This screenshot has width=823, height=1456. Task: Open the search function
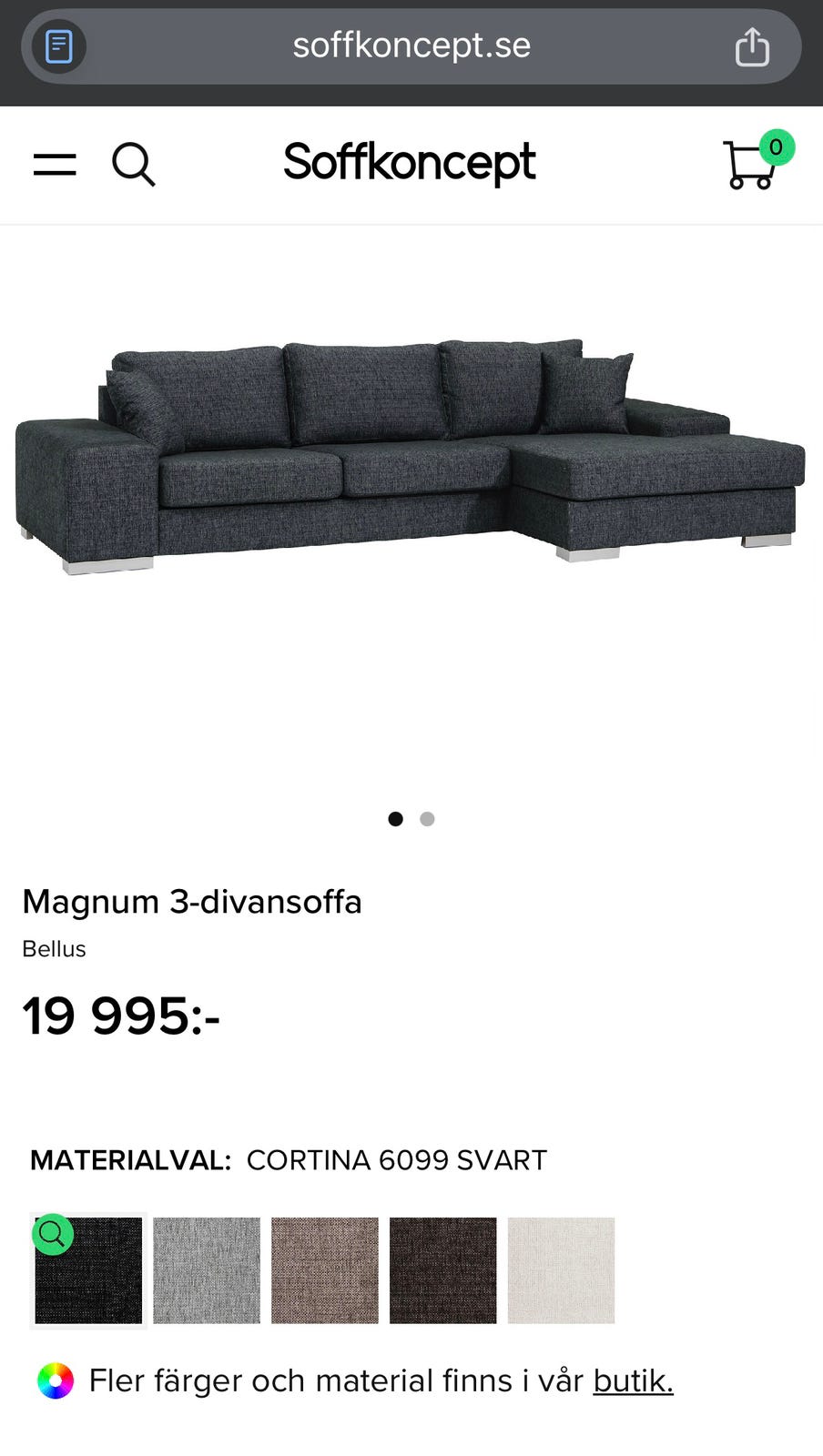(134, 165)
